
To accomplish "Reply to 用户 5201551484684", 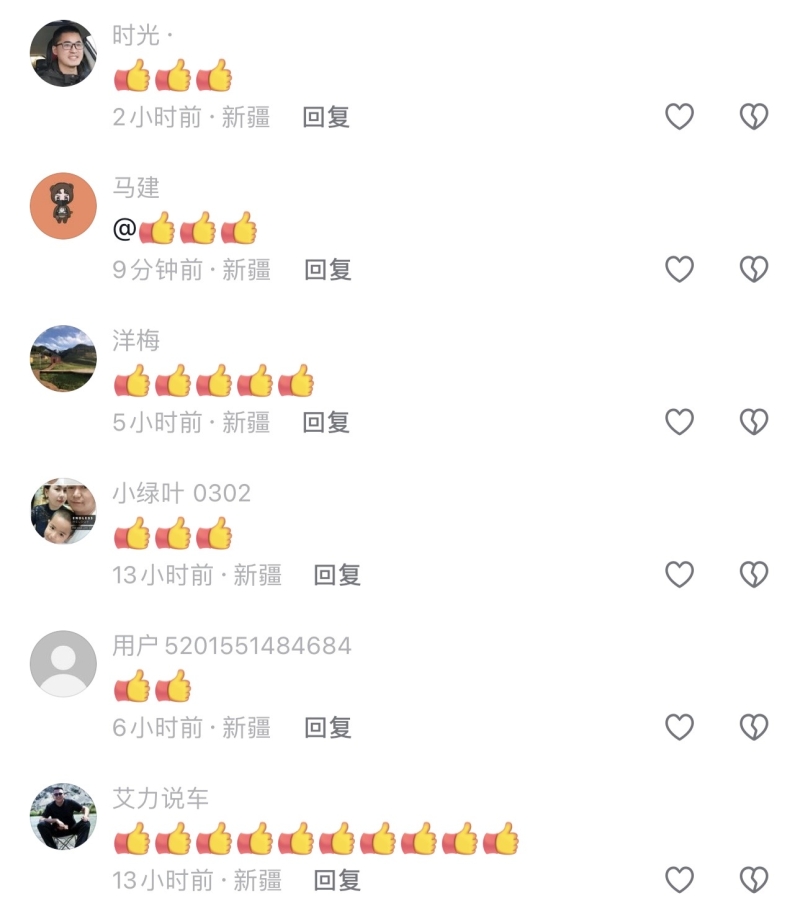I will pos(327,727).
